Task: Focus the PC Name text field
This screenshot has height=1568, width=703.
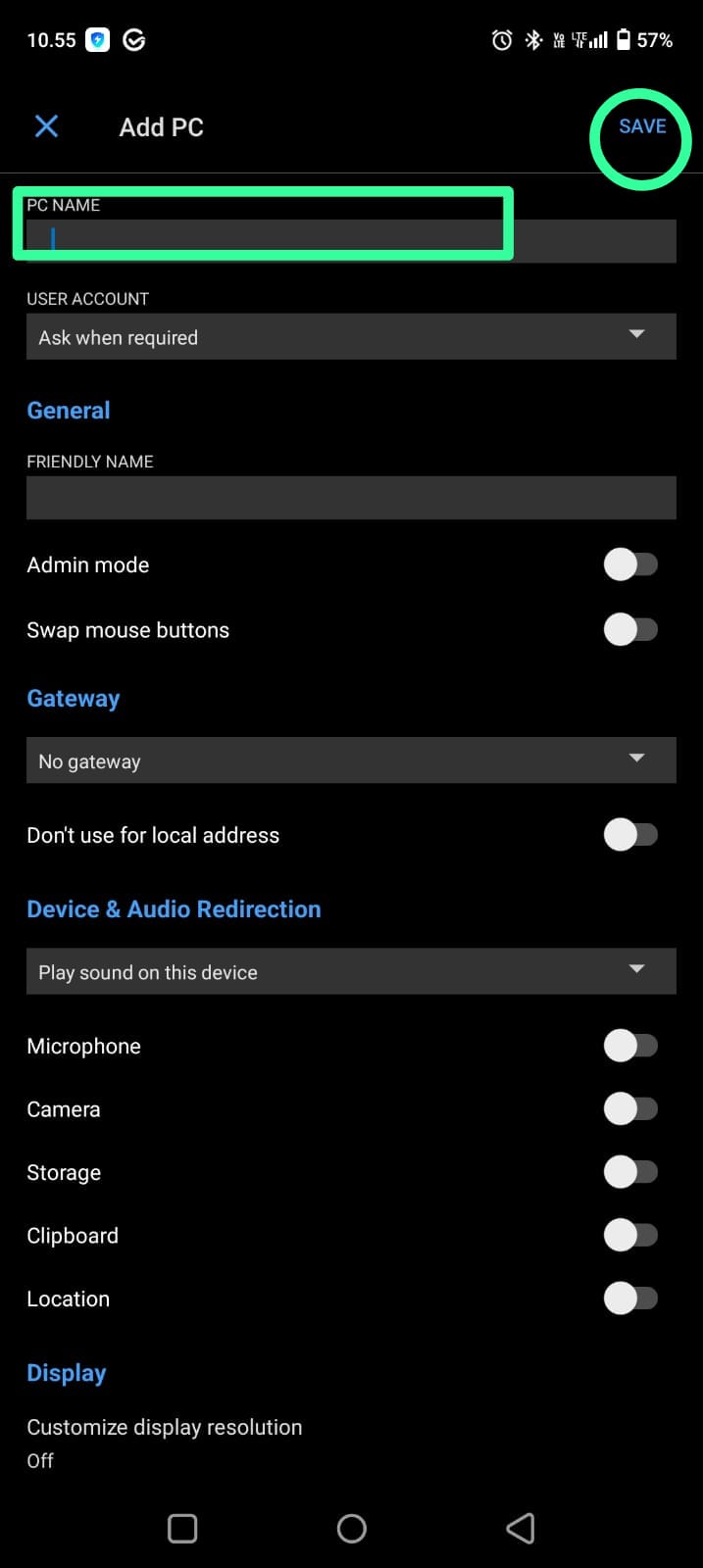Action: 351,239
